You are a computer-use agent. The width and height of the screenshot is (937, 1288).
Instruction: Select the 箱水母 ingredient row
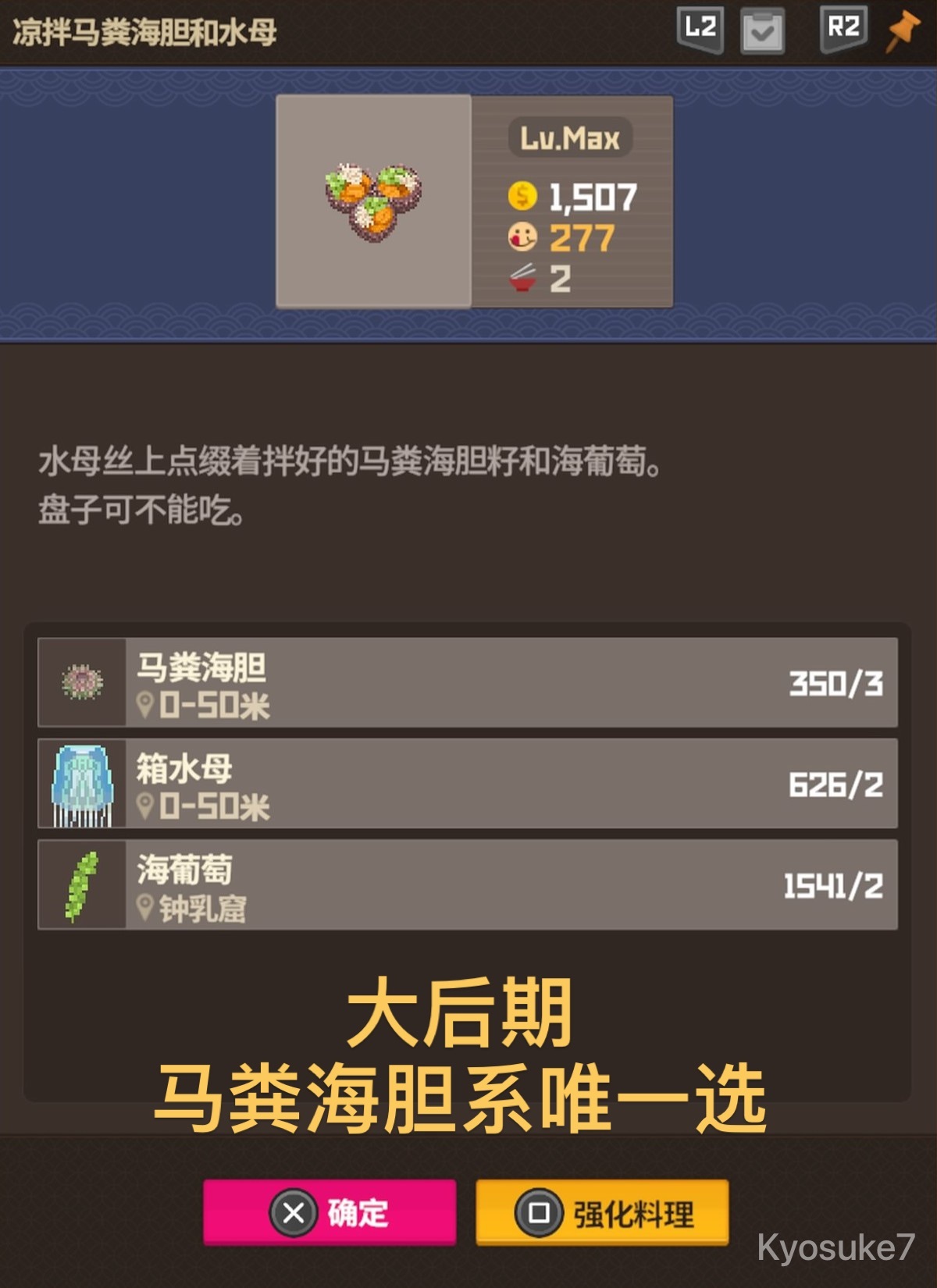pyautogui.click(x=467, y=784)
